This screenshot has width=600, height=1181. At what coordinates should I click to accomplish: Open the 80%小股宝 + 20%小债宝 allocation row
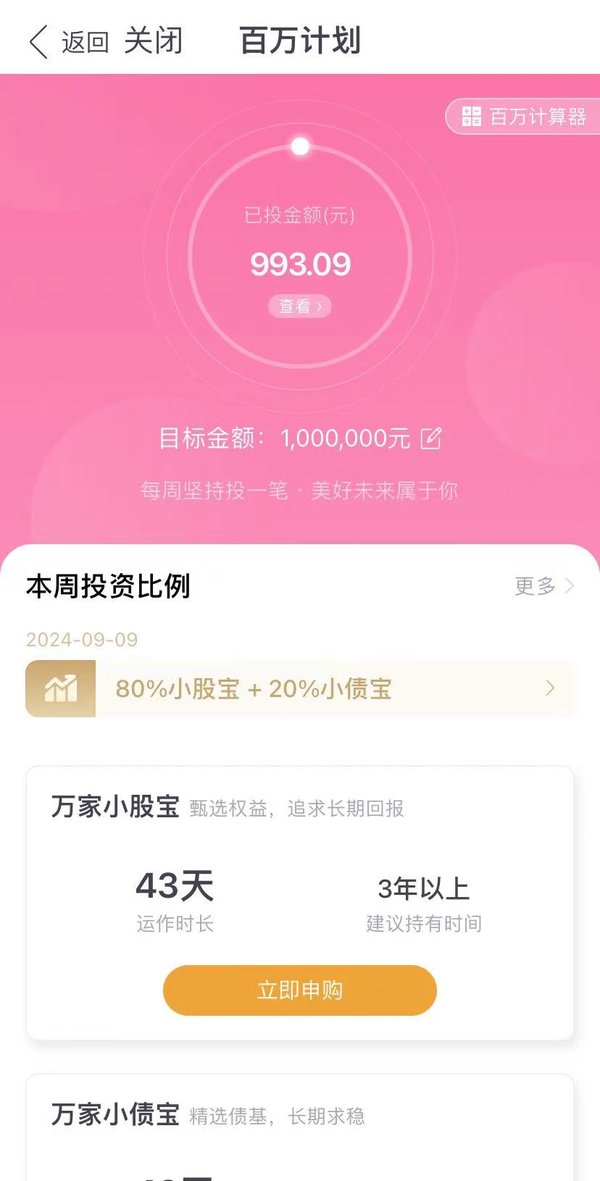click(300, 688)
